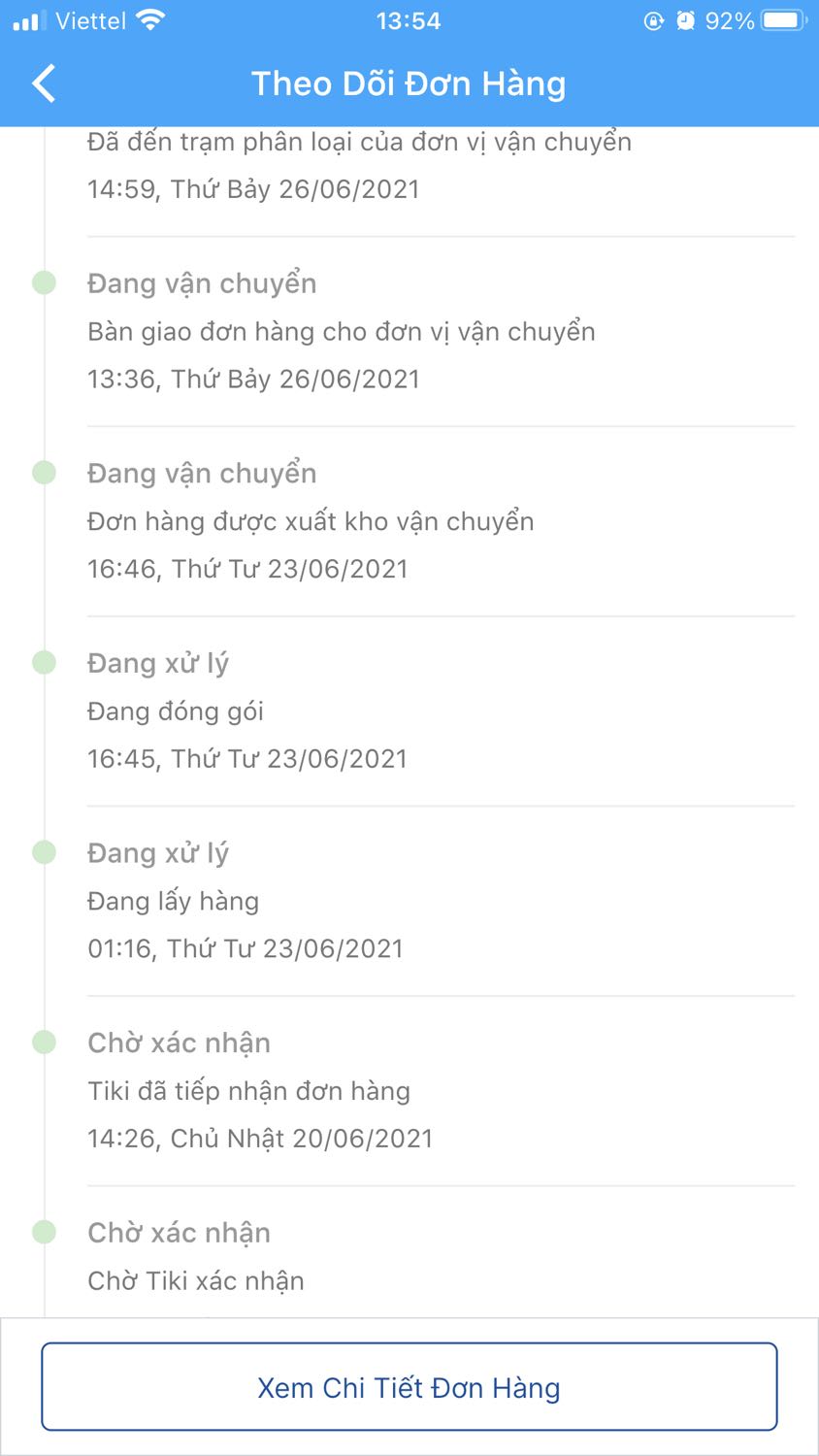819x1456 pixels.
Task: Tap the green dot beside 'Chờ Tiki xác nhận'
Action: (44, 1232)
